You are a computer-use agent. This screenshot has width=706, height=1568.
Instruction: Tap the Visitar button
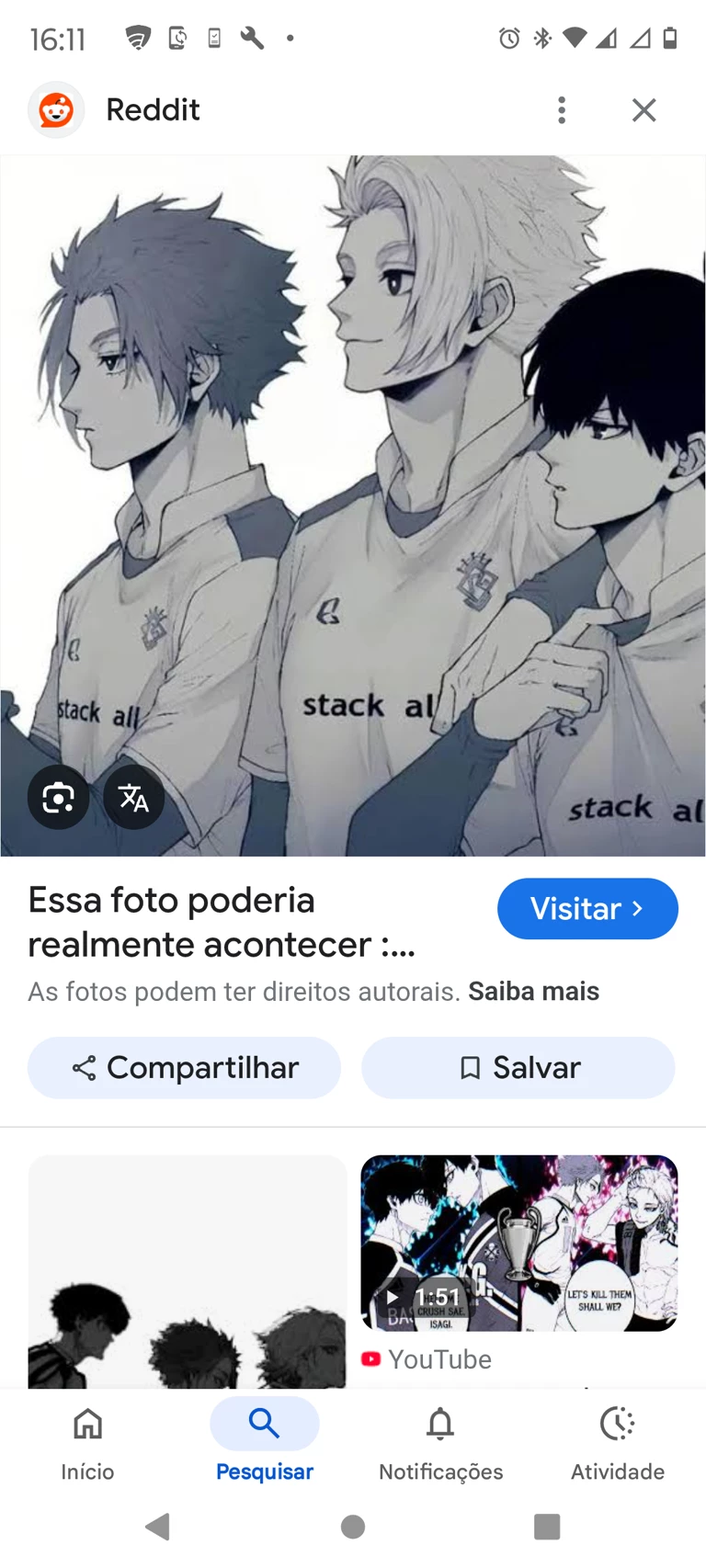(587, 909)
